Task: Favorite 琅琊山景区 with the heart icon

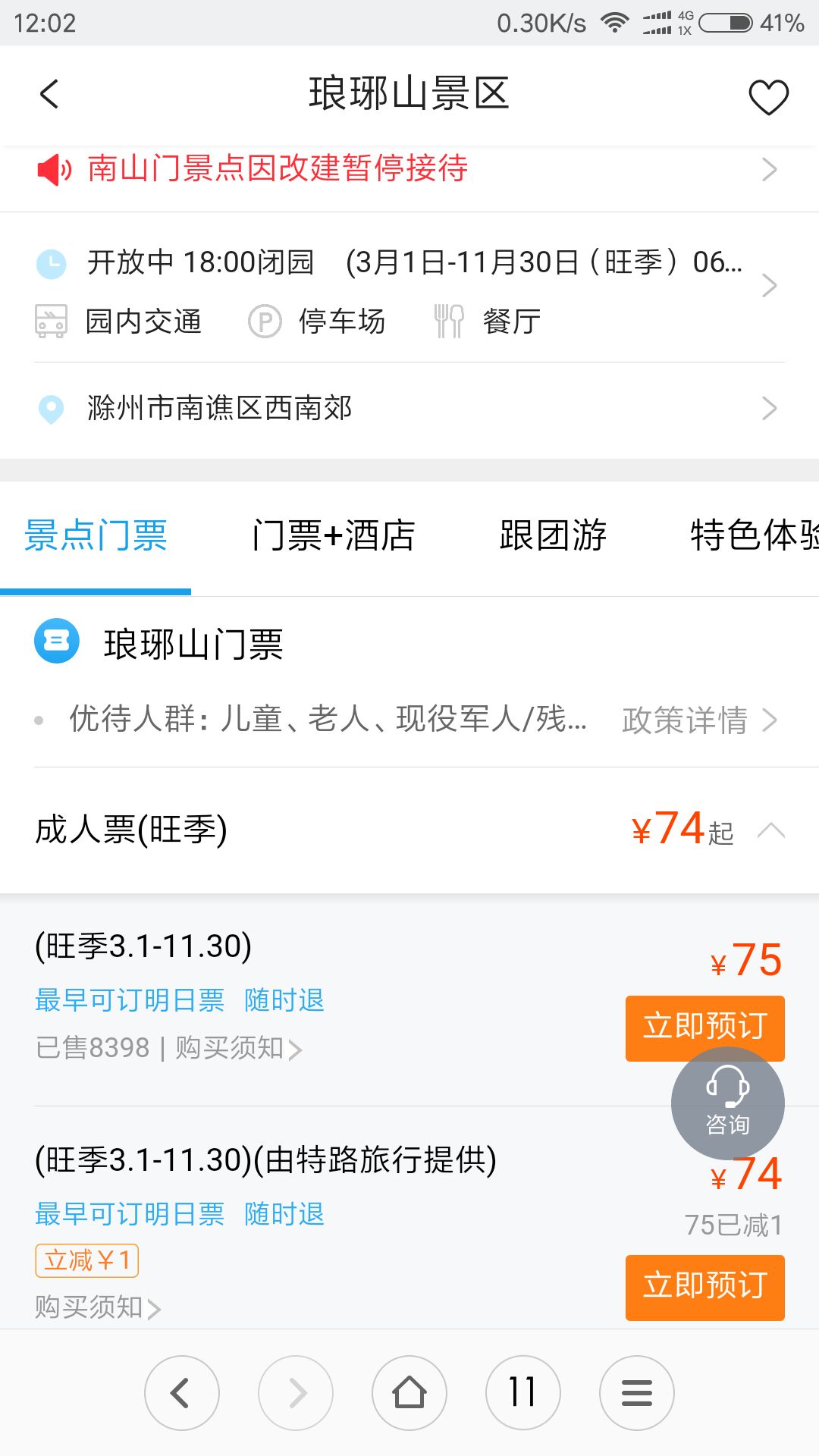Action: 768,97
